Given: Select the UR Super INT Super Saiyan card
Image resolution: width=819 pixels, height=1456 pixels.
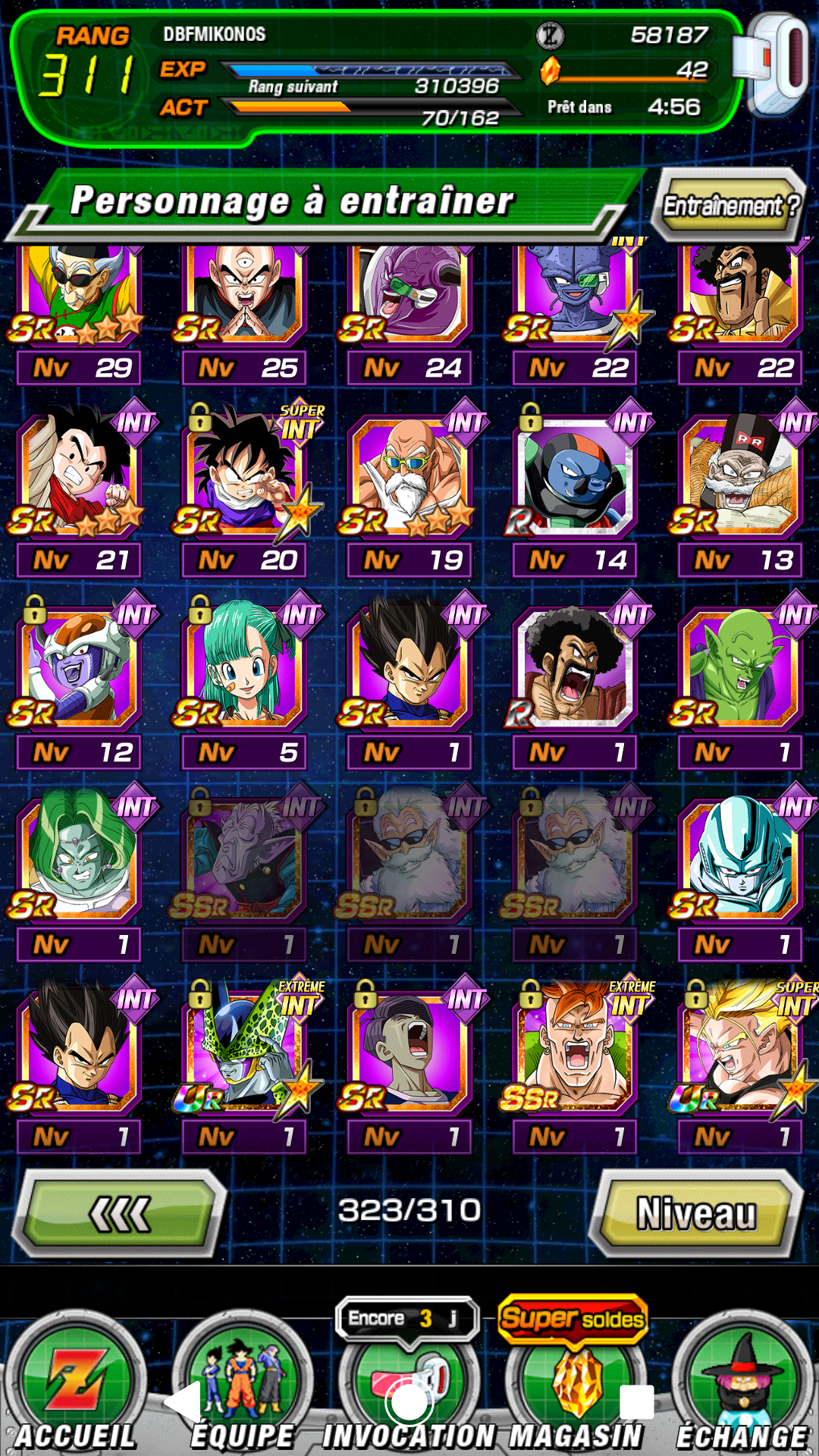Looking at the screenshot, I should click(x=740, y=1065).
